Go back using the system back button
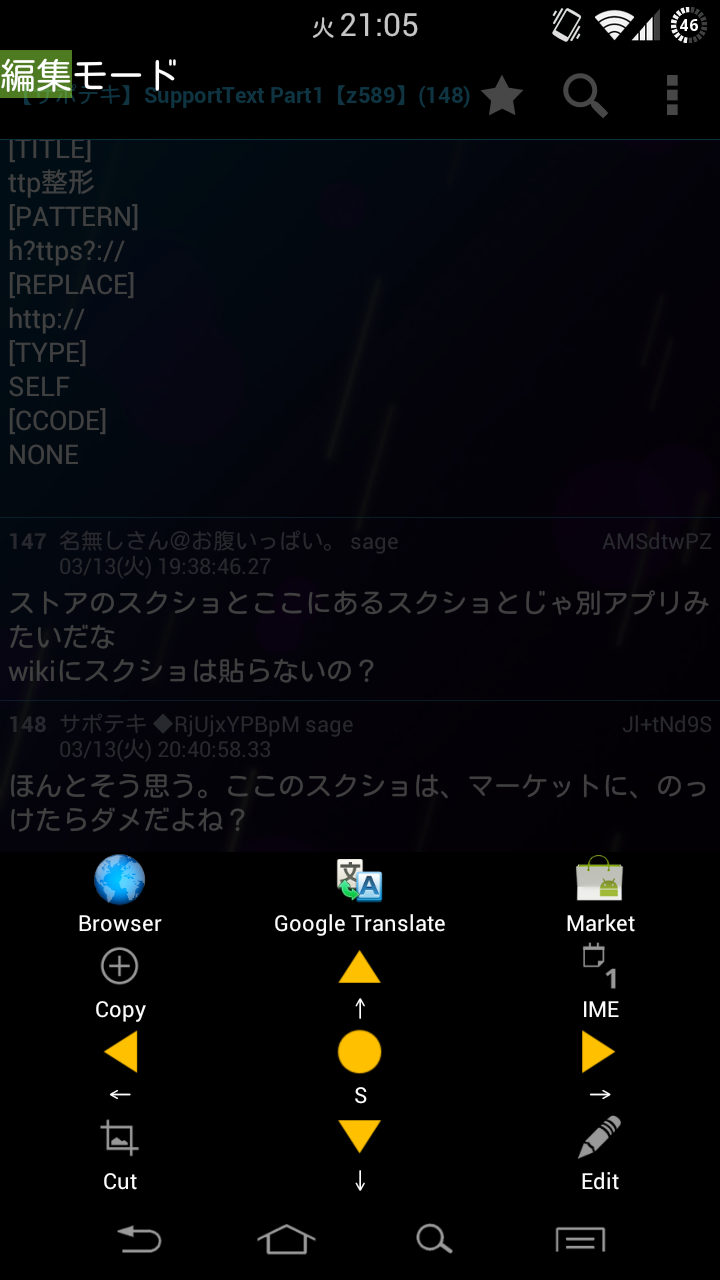Viewport: 720px width, 1280px height. [x=139, y=1240]
